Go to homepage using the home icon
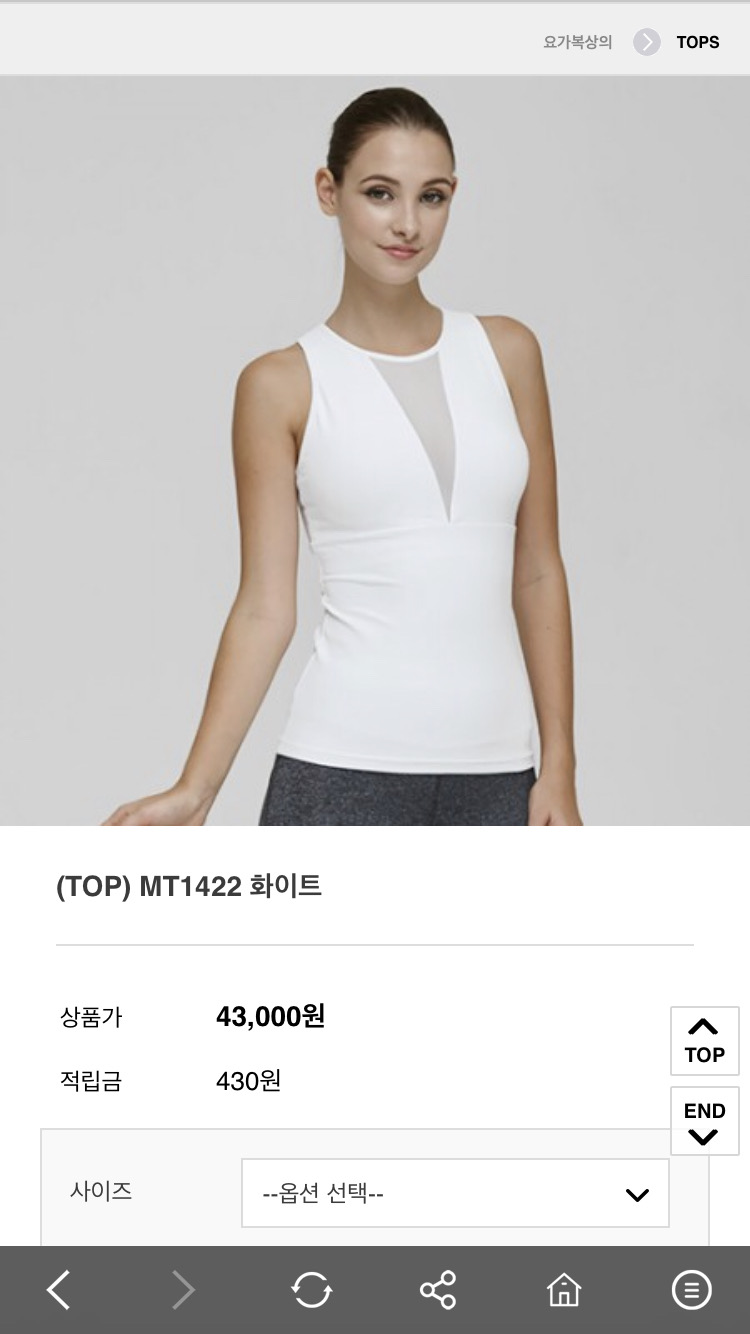This screenshot has width=750, height=1334. coord(564,1290)
